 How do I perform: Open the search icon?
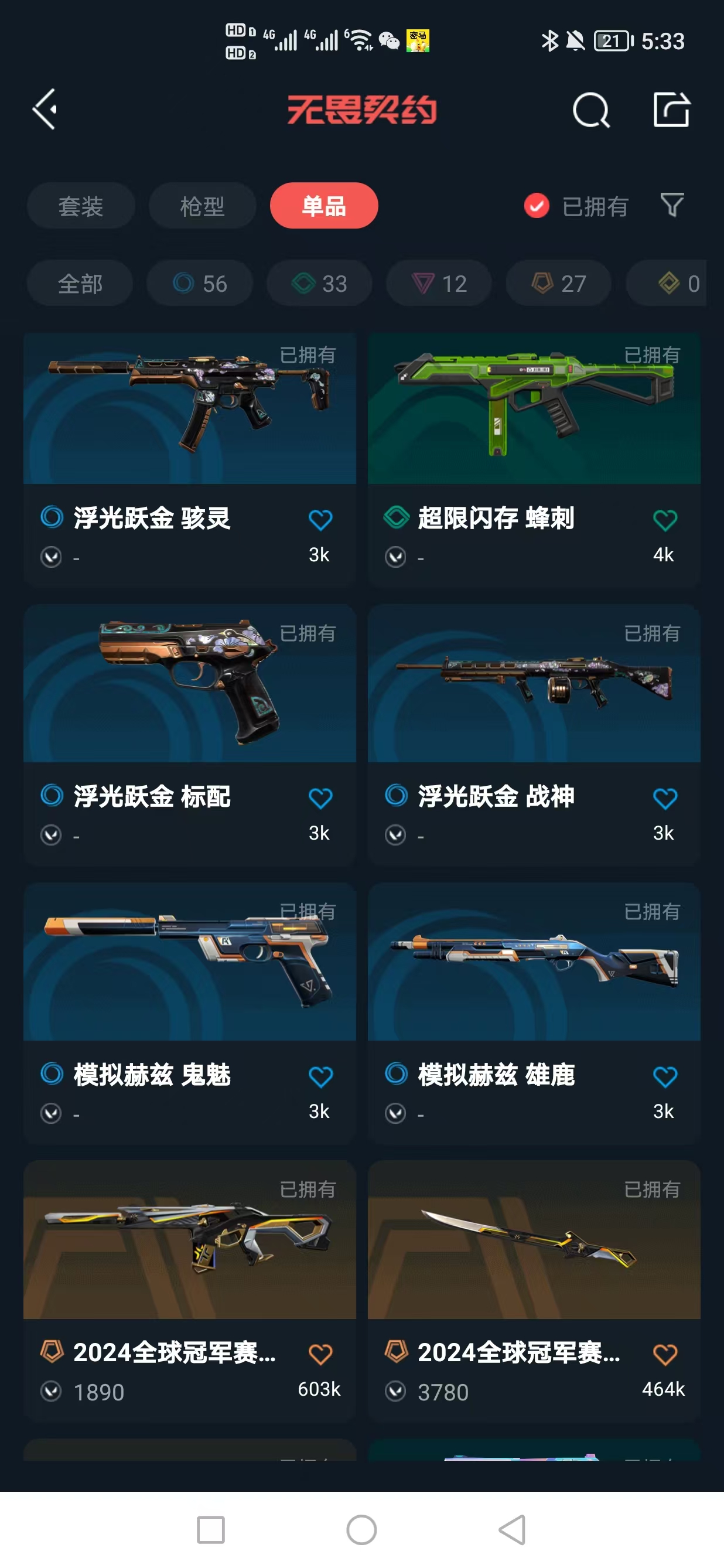coord(591,110)
